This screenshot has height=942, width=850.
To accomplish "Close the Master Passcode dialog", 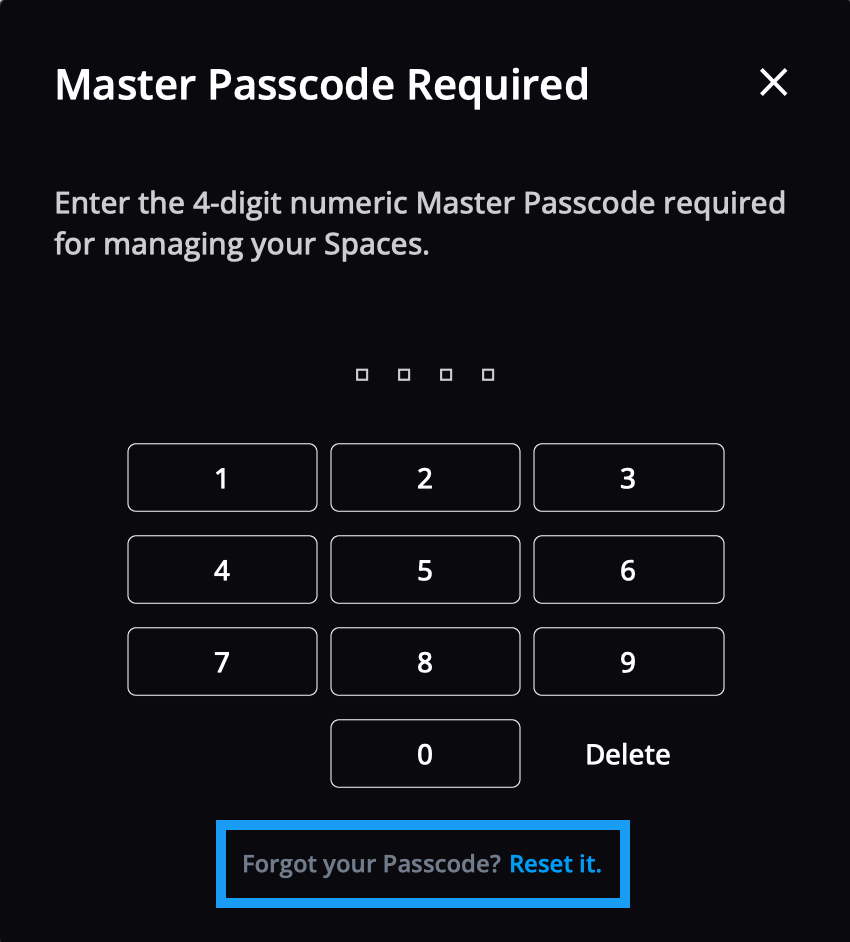I will click(773, 83).
